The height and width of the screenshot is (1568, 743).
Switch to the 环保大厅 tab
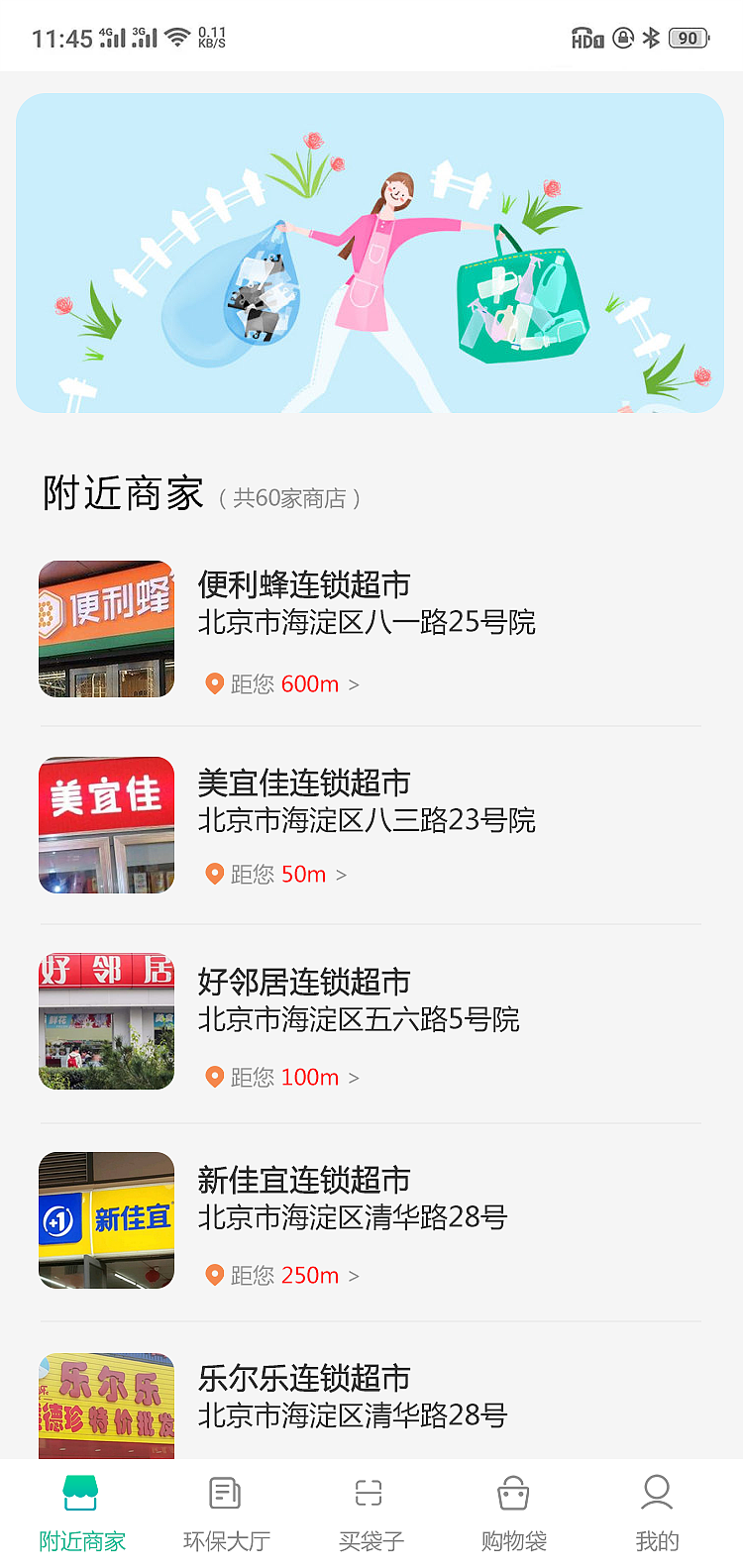click(x=226, y=1513)
